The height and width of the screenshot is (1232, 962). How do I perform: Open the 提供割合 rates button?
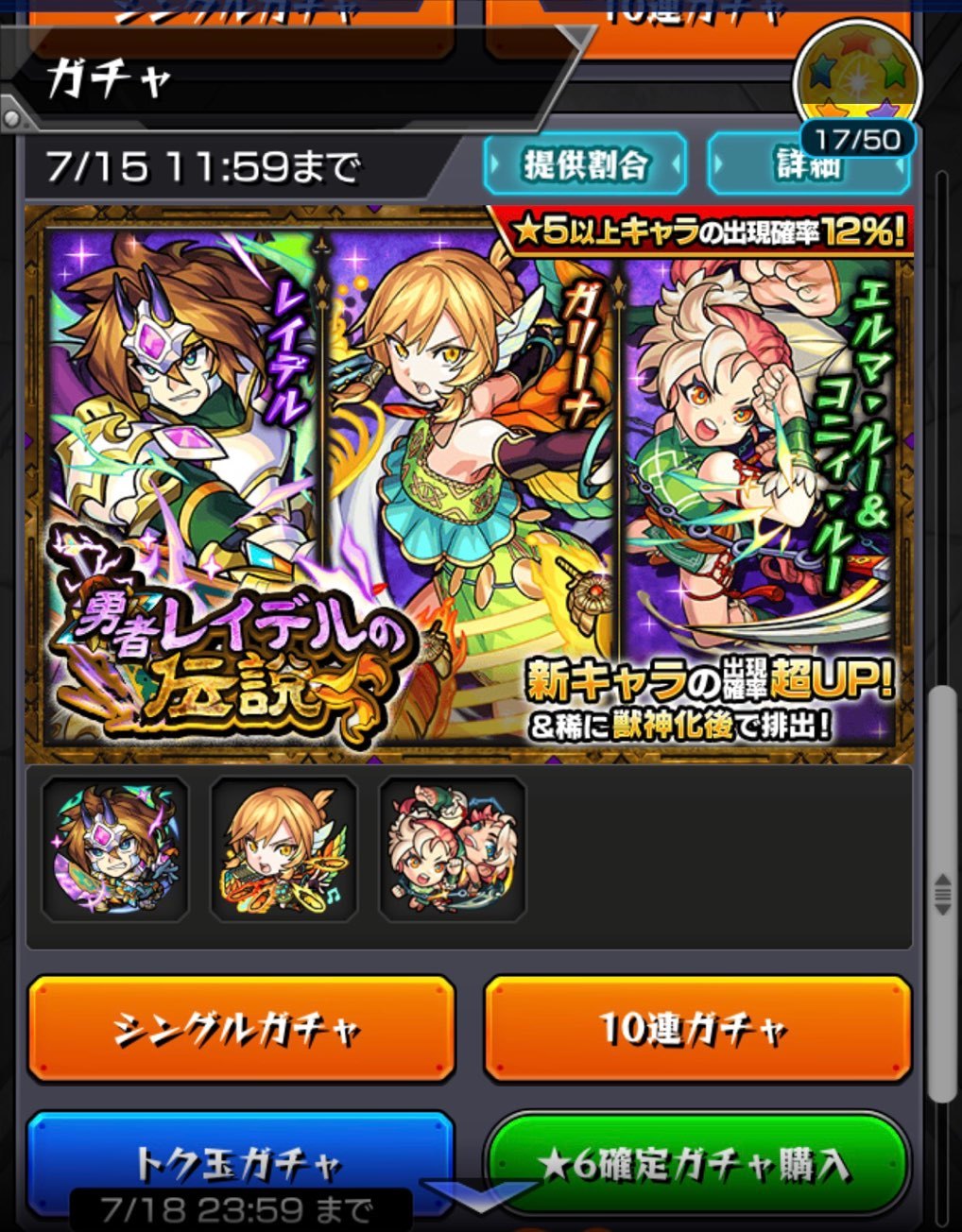click(x=585, y=165)
